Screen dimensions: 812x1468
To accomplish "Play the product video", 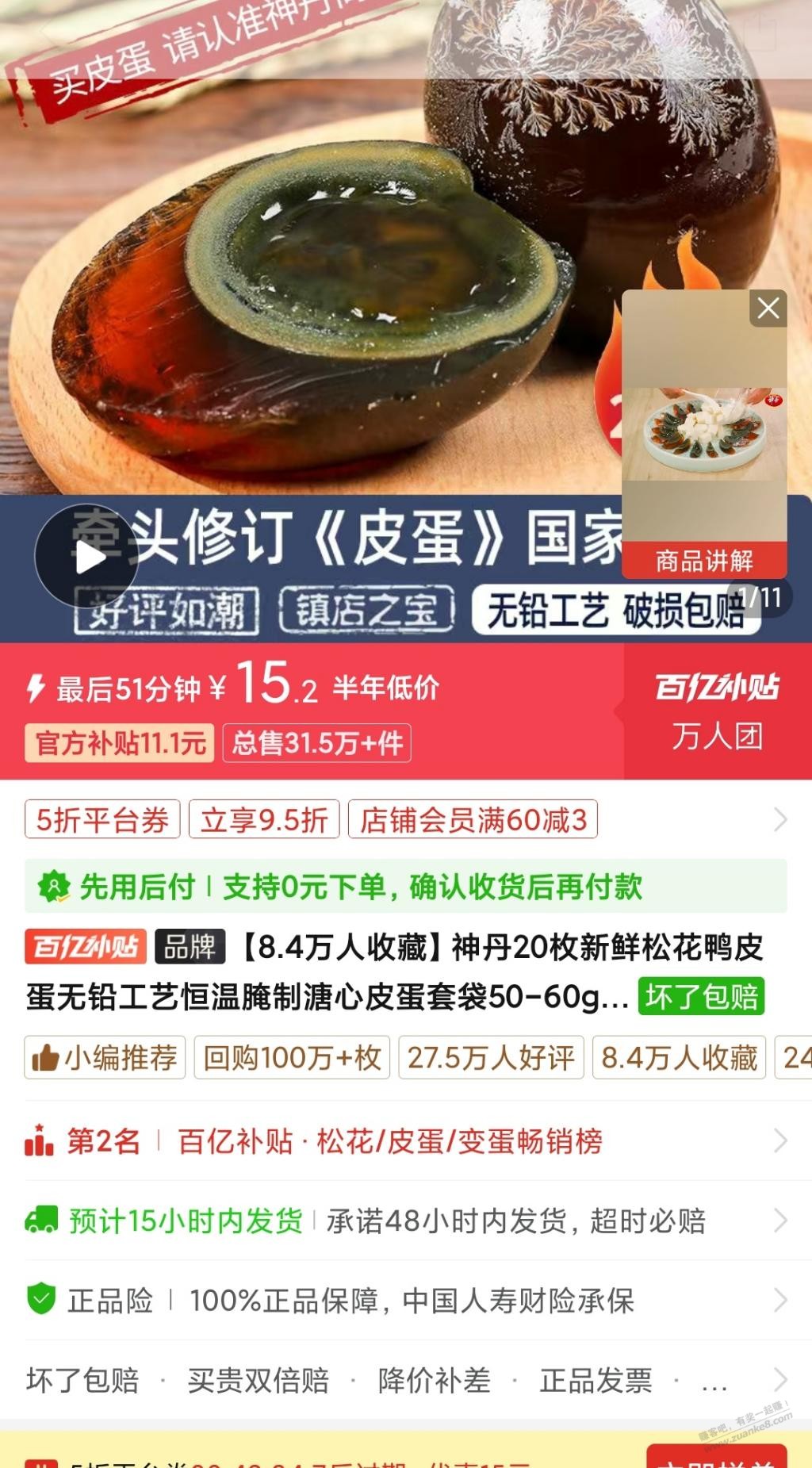I will coord(87,556).
